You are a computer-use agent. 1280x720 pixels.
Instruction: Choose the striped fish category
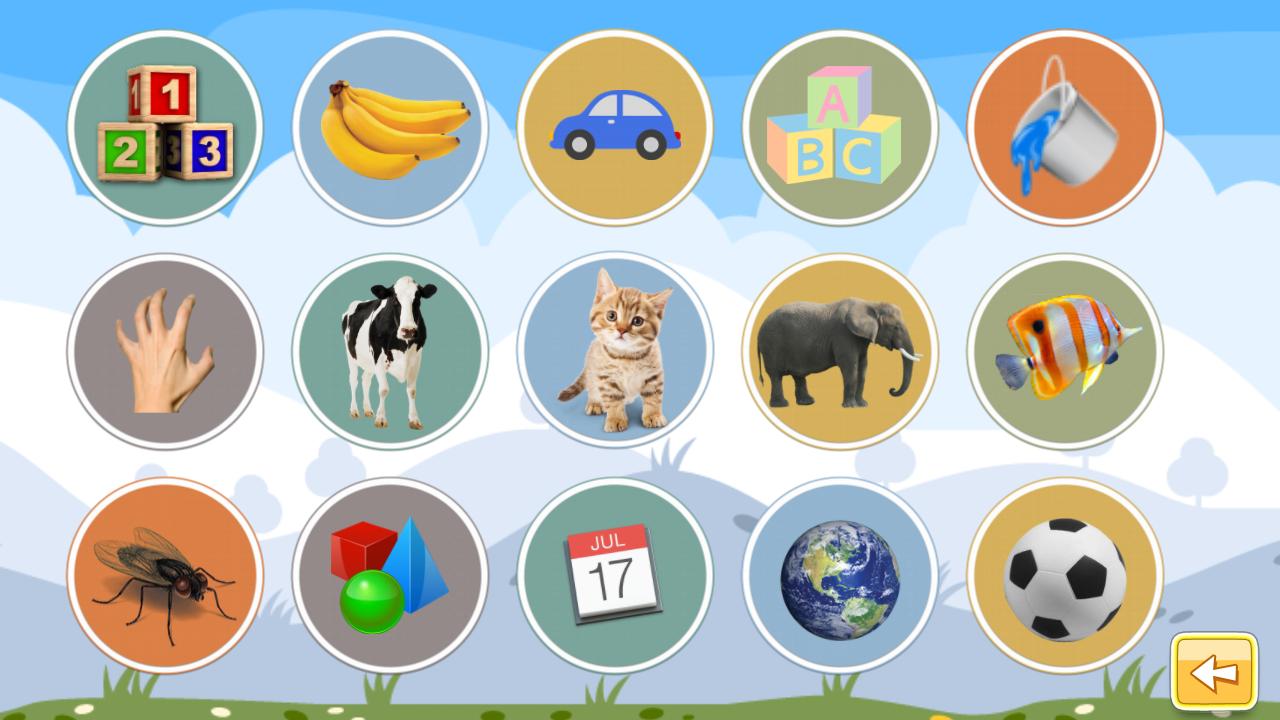(x=1065, y=351)
